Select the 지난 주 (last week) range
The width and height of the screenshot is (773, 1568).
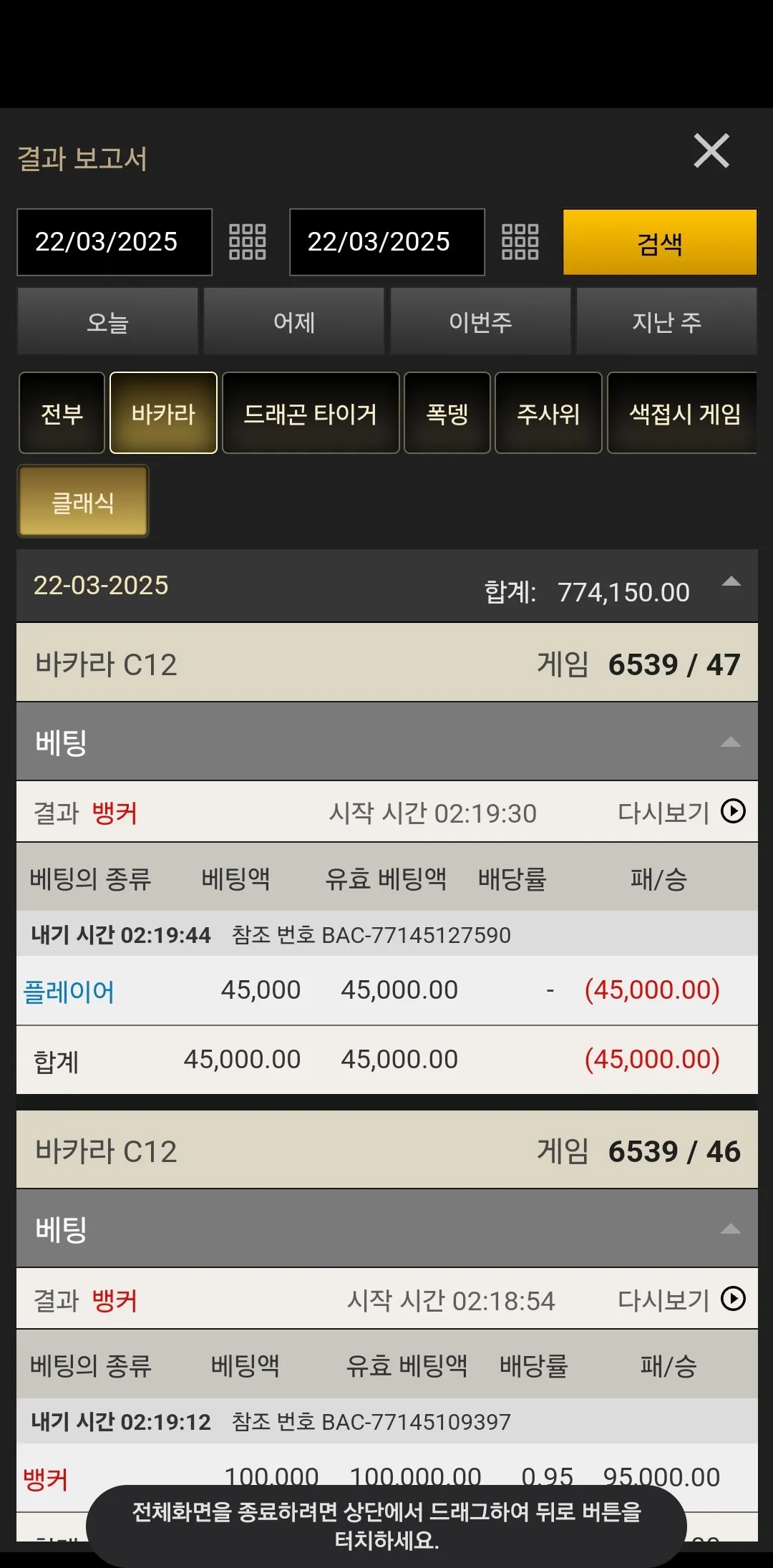666,321
